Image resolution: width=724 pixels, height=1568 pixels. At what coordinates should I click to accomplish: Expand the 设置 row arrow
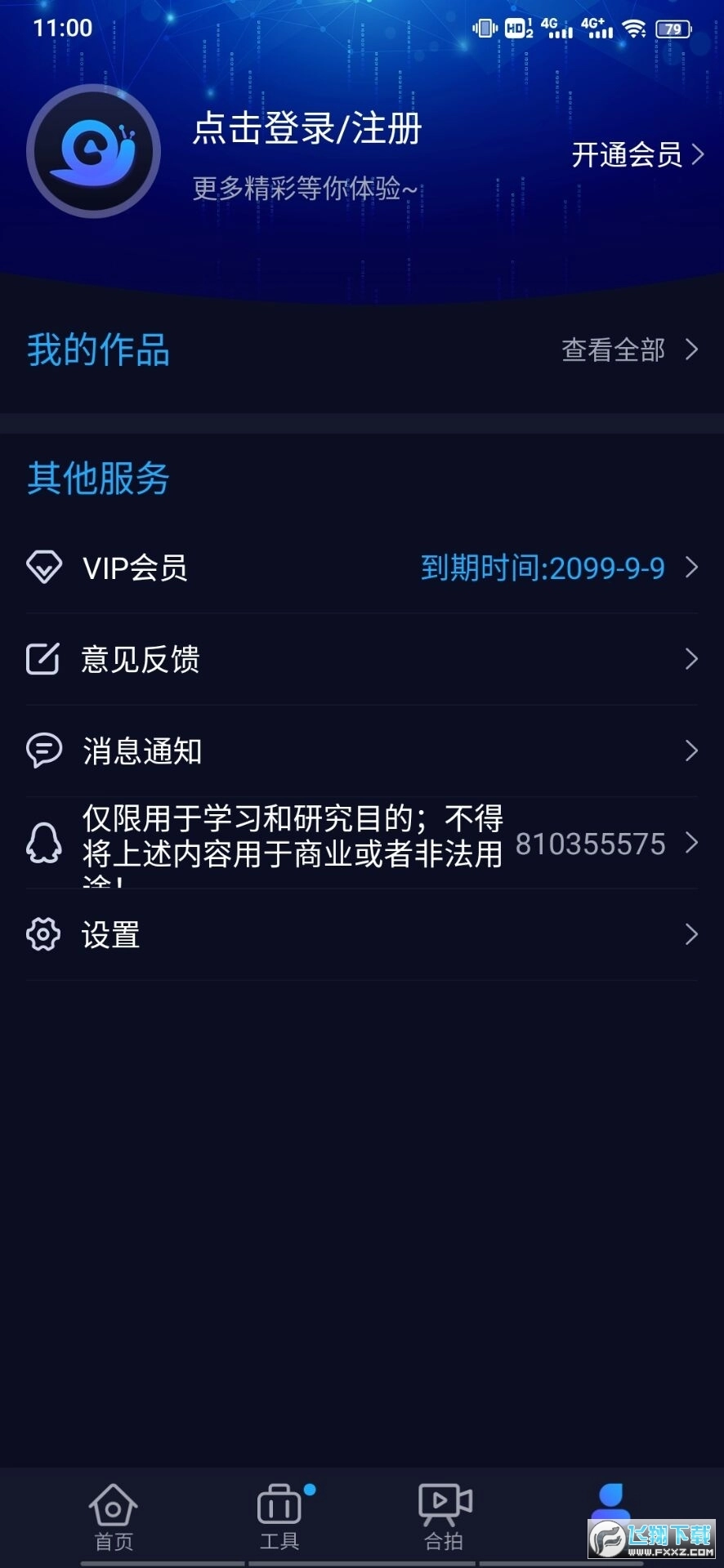(692, 933)
